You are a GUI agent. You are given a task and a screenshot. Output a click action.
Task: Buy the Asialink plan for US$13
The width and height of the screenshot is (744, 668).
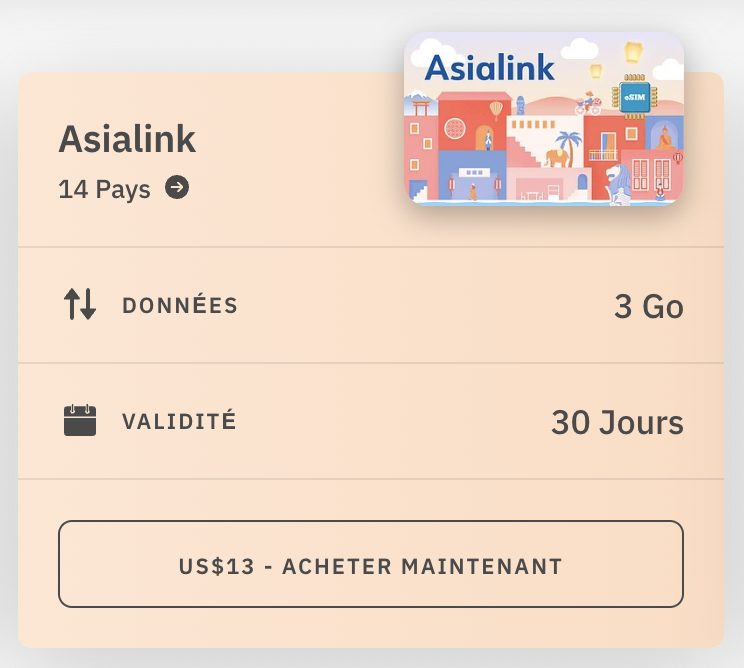click(370, 565)
